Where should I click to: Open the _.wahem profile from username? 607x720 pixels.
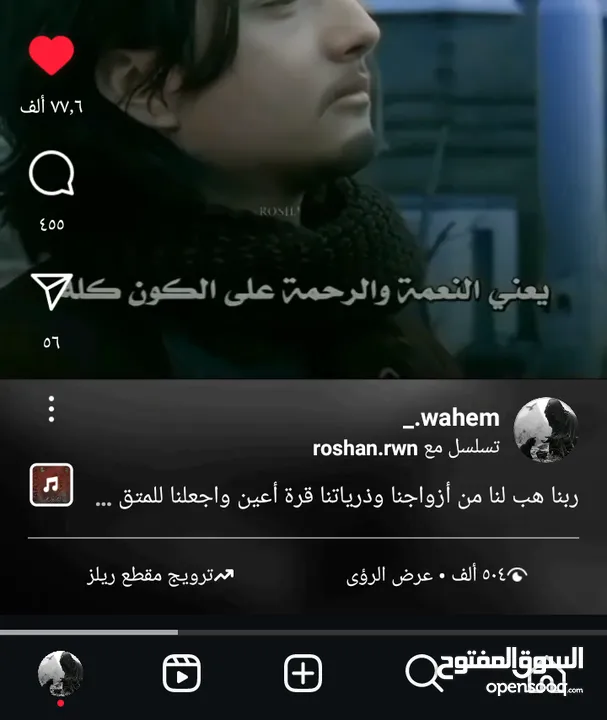pos(457,418)
